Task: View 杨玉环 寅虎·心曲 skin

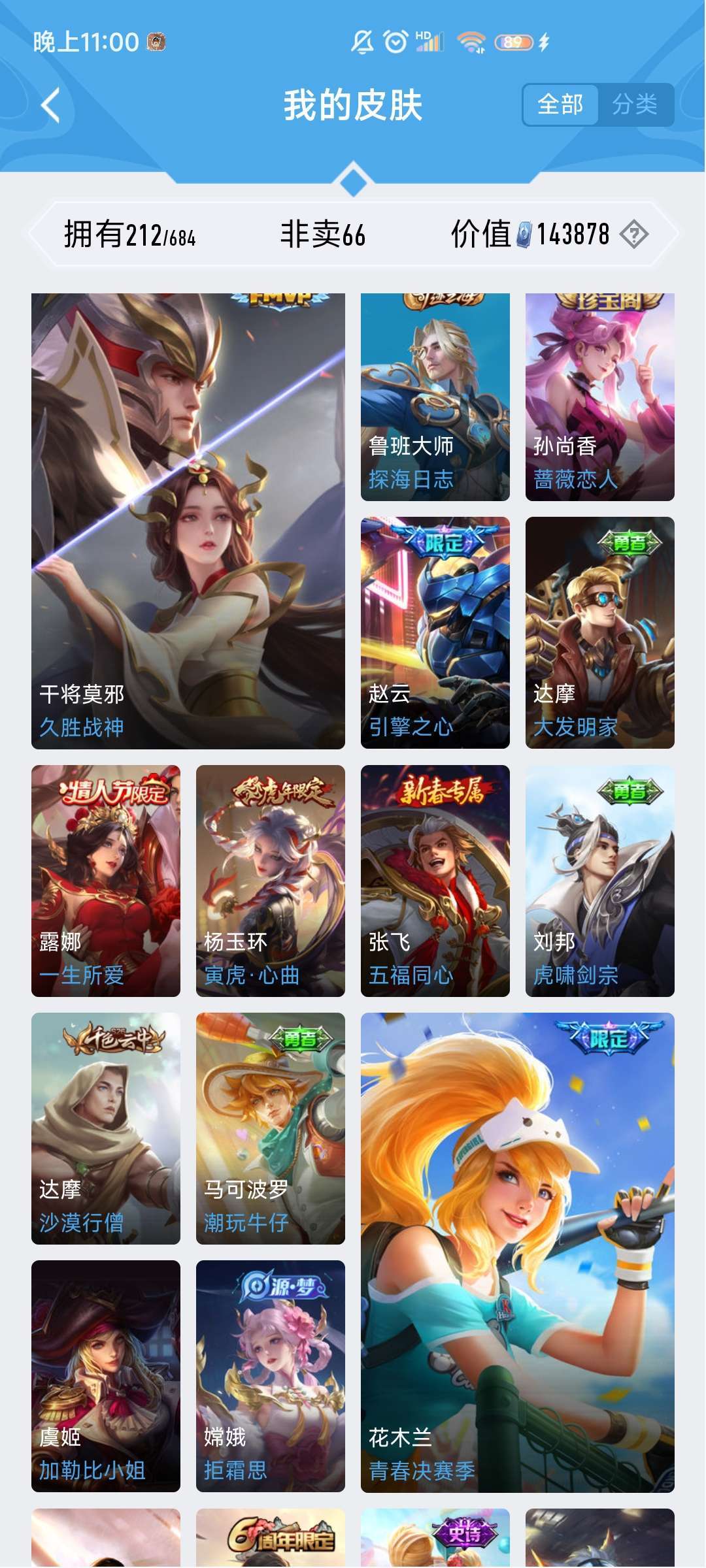Action: (271, 881)
